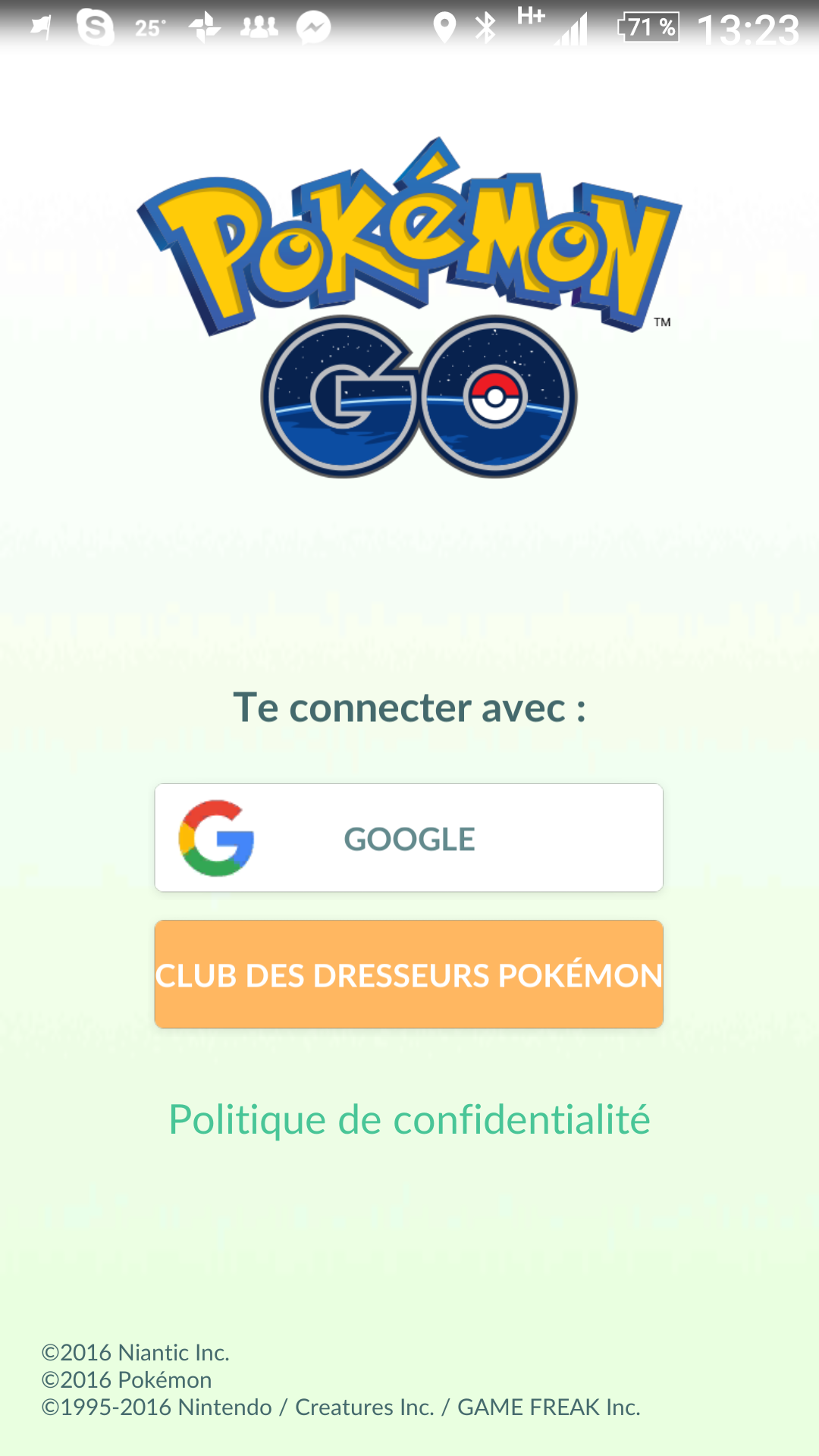Sign in with the Google button

(x=409, y=838)
